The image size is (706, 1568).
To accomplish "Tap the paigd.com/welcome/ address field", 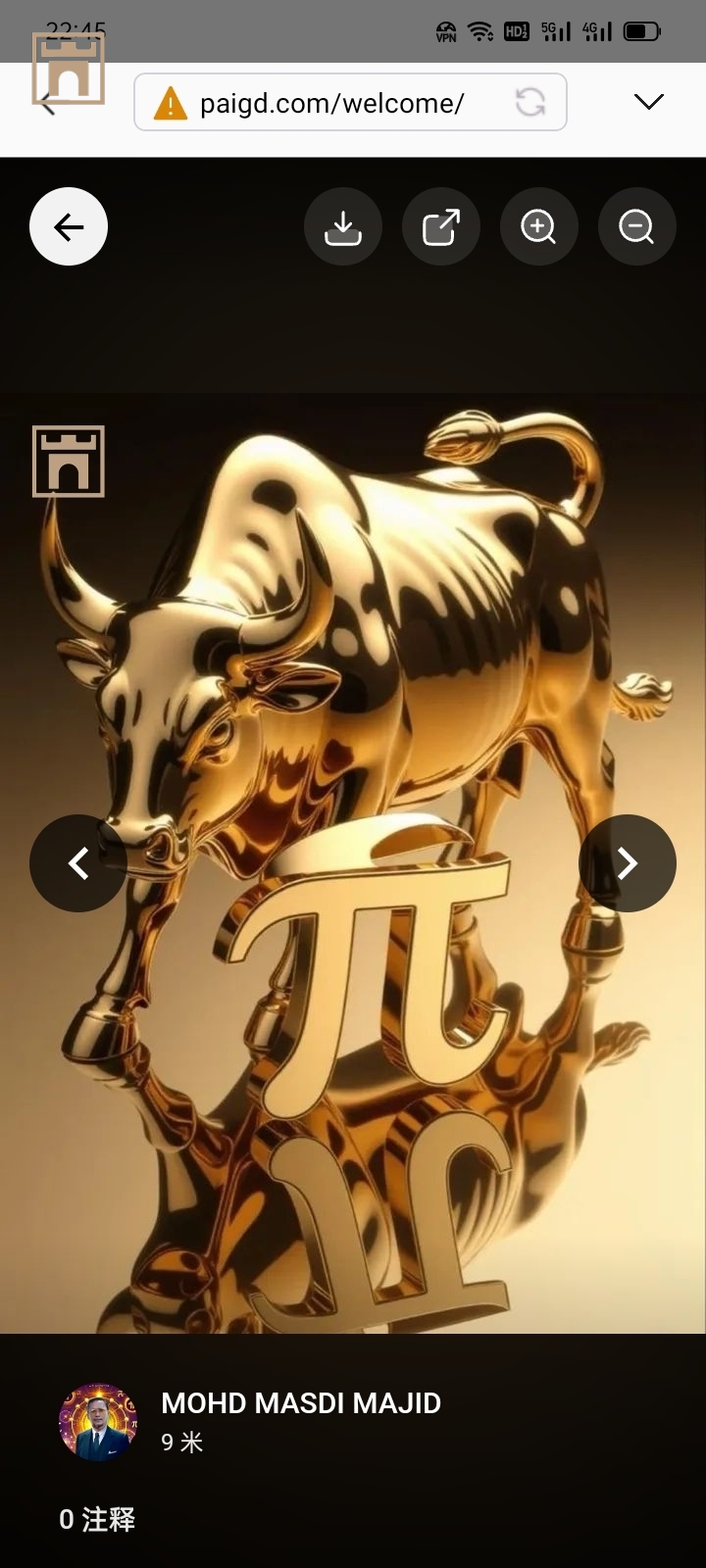I will tap(331, 103).
